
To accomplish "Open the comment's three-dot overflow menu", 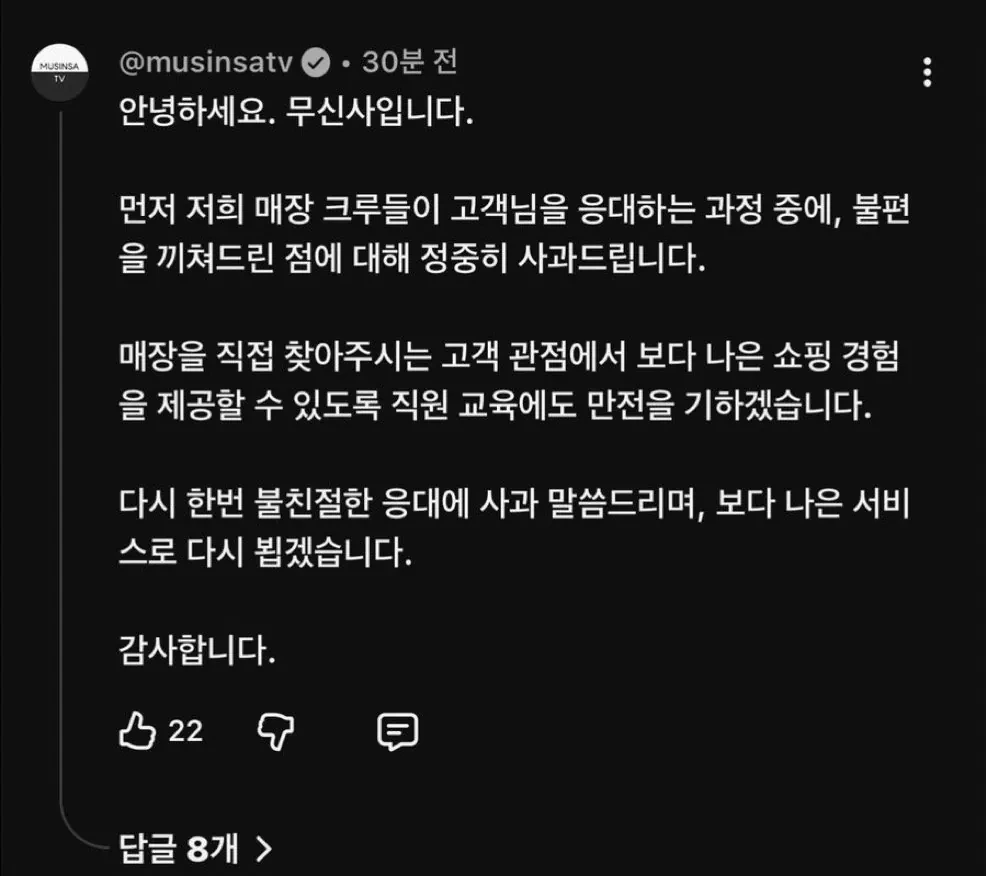I will coord(928,72).
